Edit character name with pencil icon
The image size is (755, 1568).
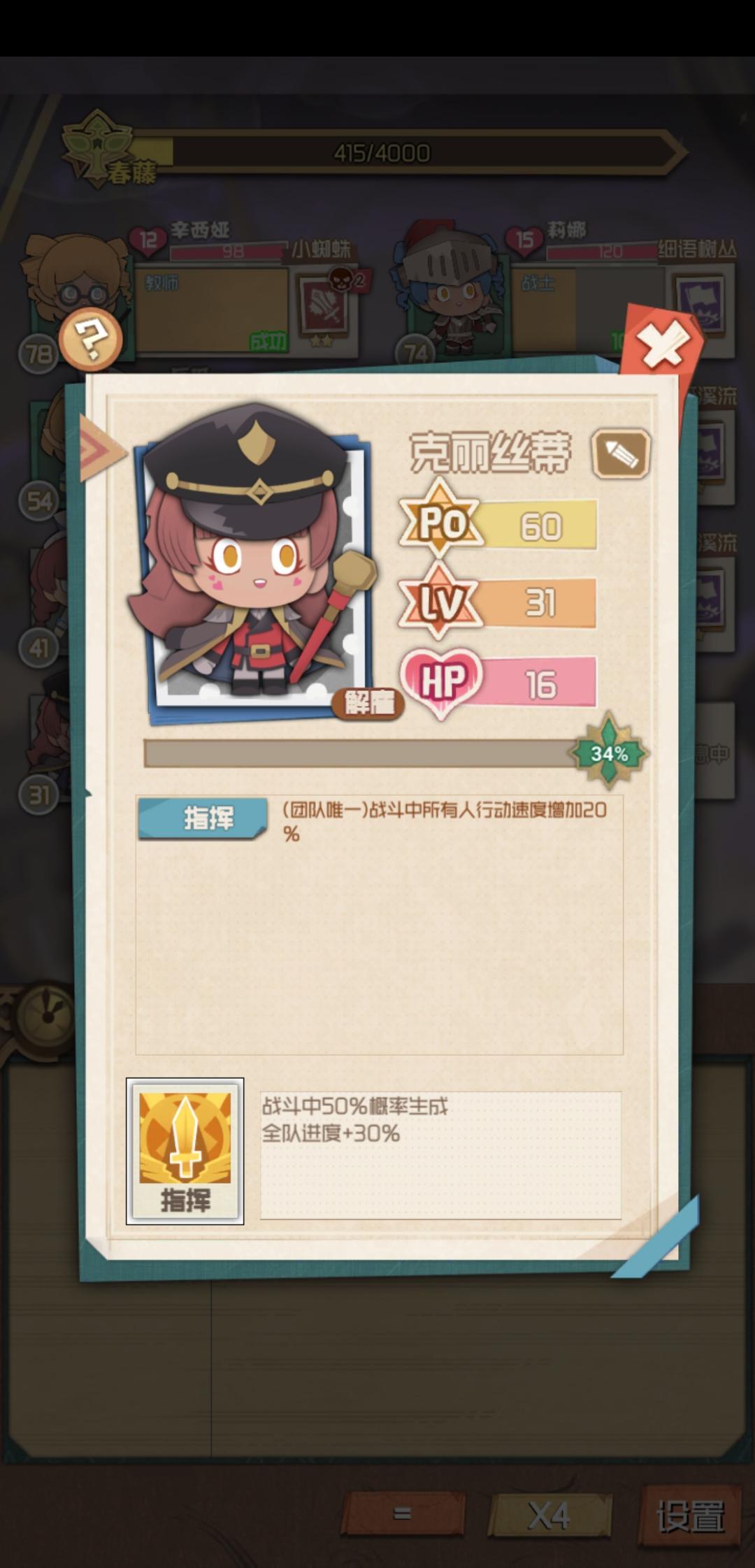click(621, 453)
